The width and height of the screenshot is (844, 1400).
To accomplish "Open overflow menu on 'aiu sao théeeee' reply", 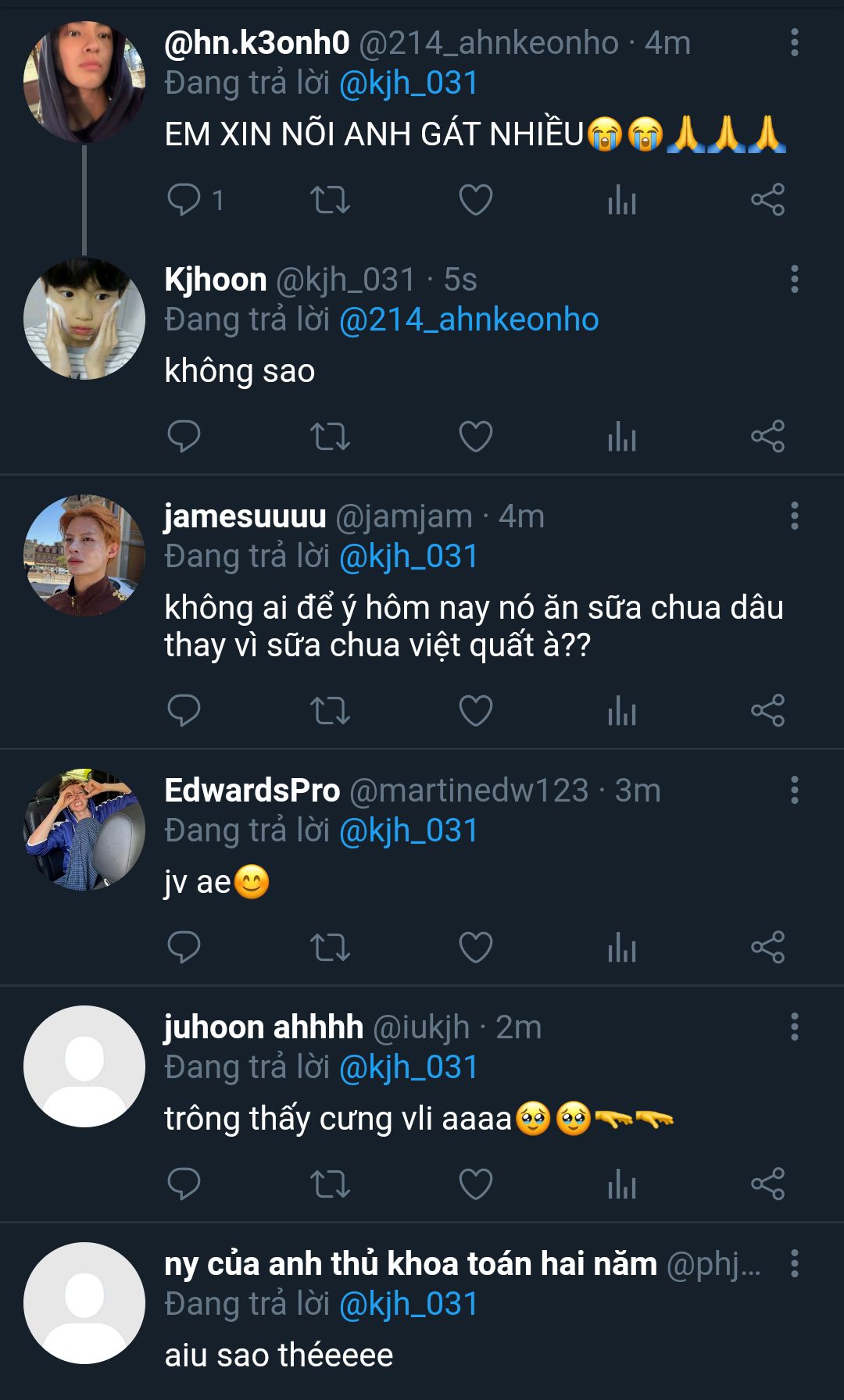I will [794, 1263].
